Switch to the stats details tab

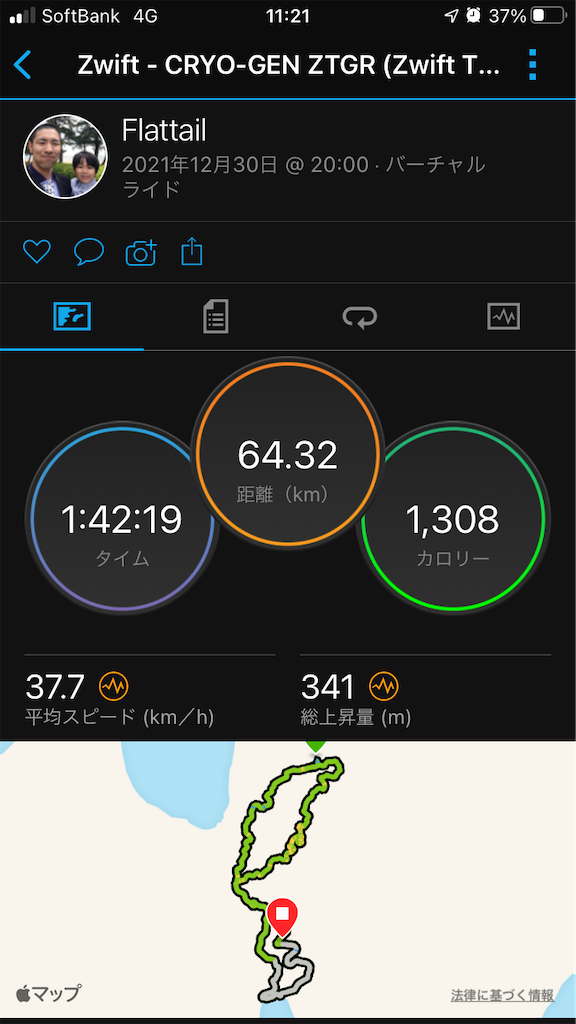click(216, 317)
